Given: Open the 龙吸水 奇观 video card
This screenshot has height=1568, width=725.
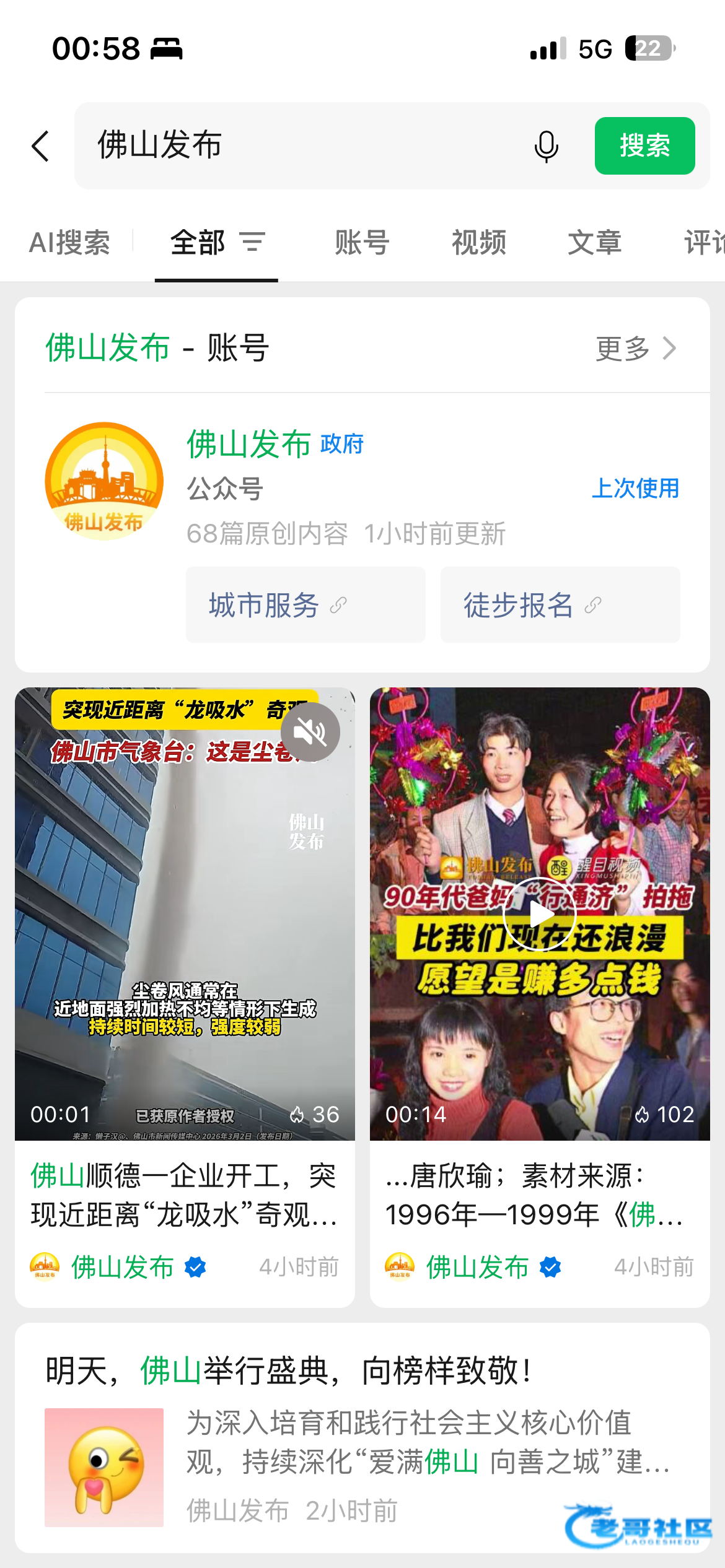Looking at the screenshot, I should pyautogui.click(x=184, y=1195).
